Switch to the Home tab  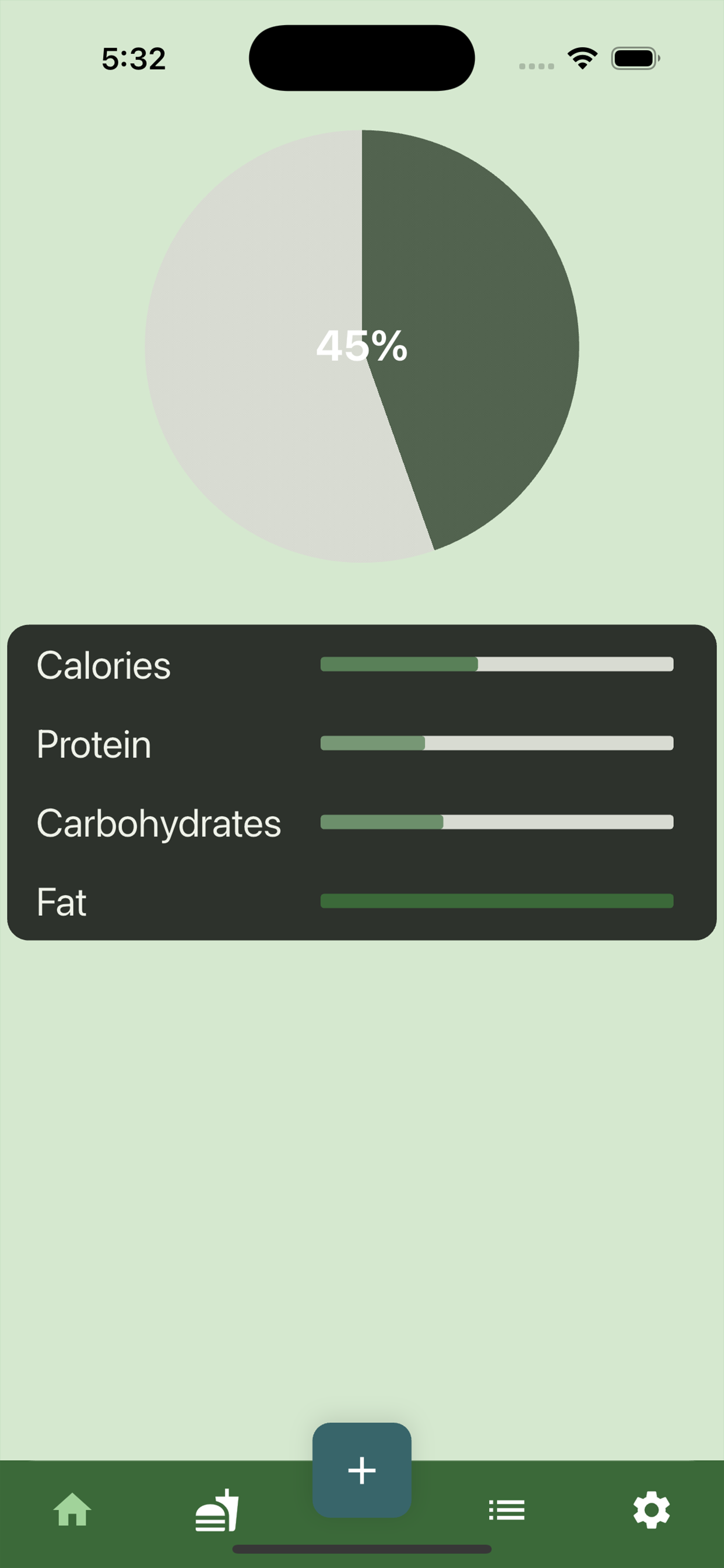click(x=72, y=1510)
